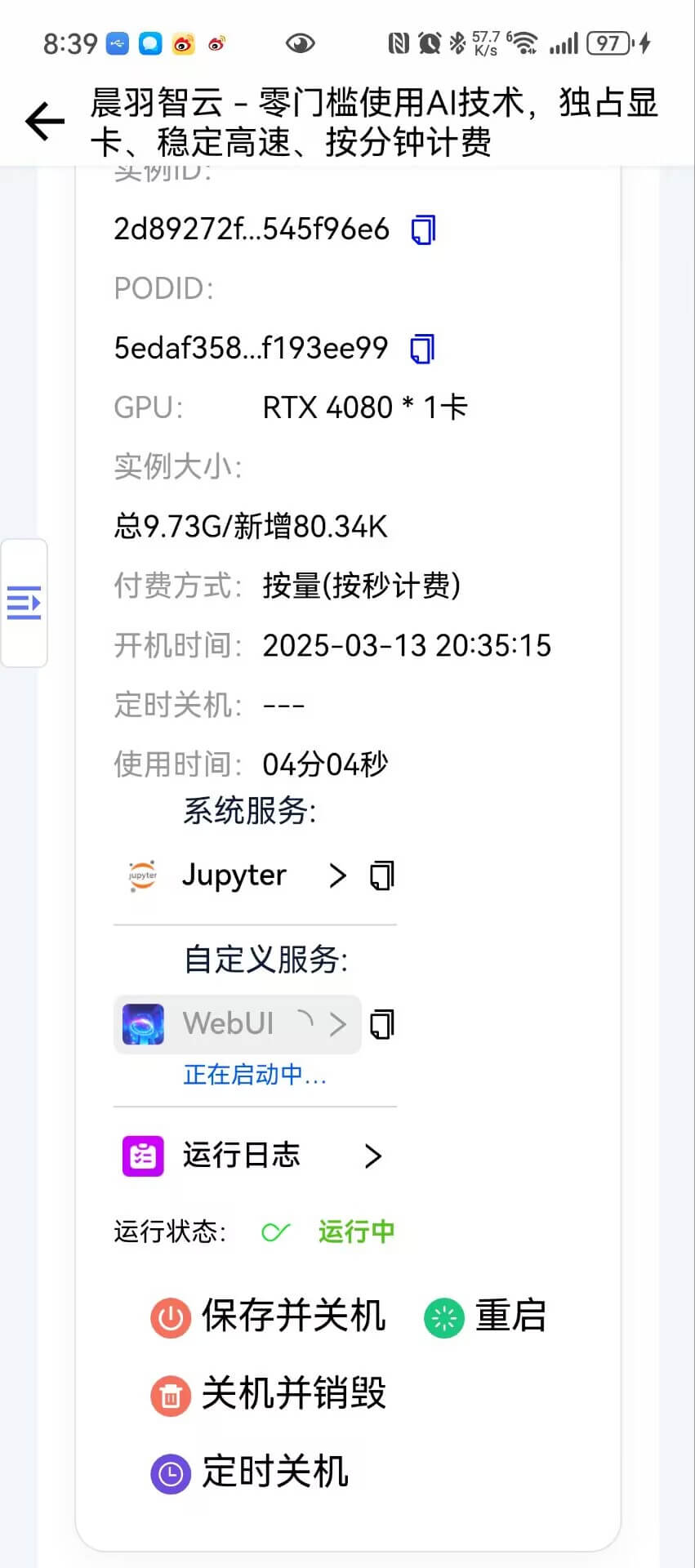Copy the PODID 5edaf358...f193ee99
695x1568 pixels.
422,349
